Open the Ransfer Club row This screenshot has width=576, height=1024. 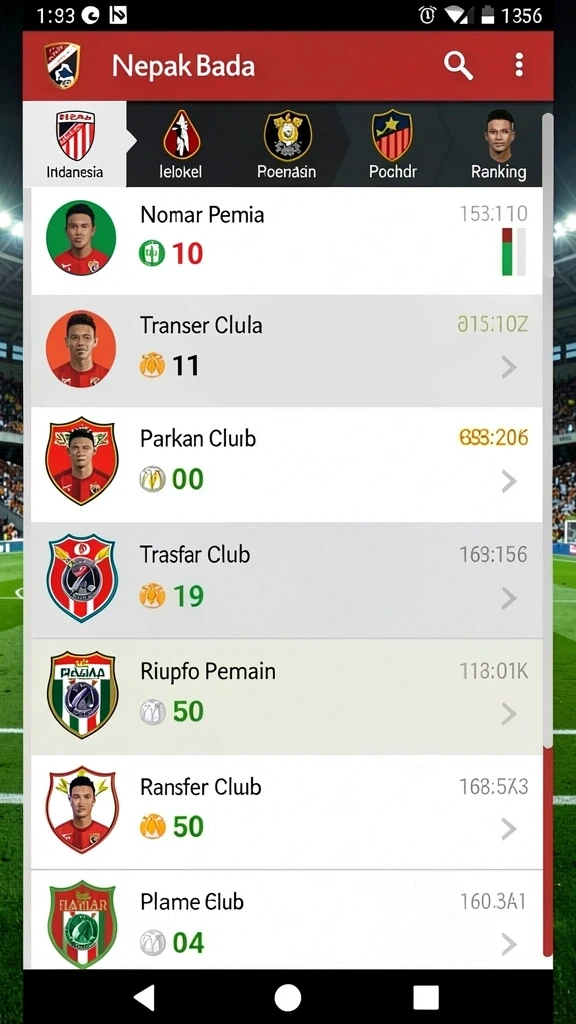click(287, 812)
